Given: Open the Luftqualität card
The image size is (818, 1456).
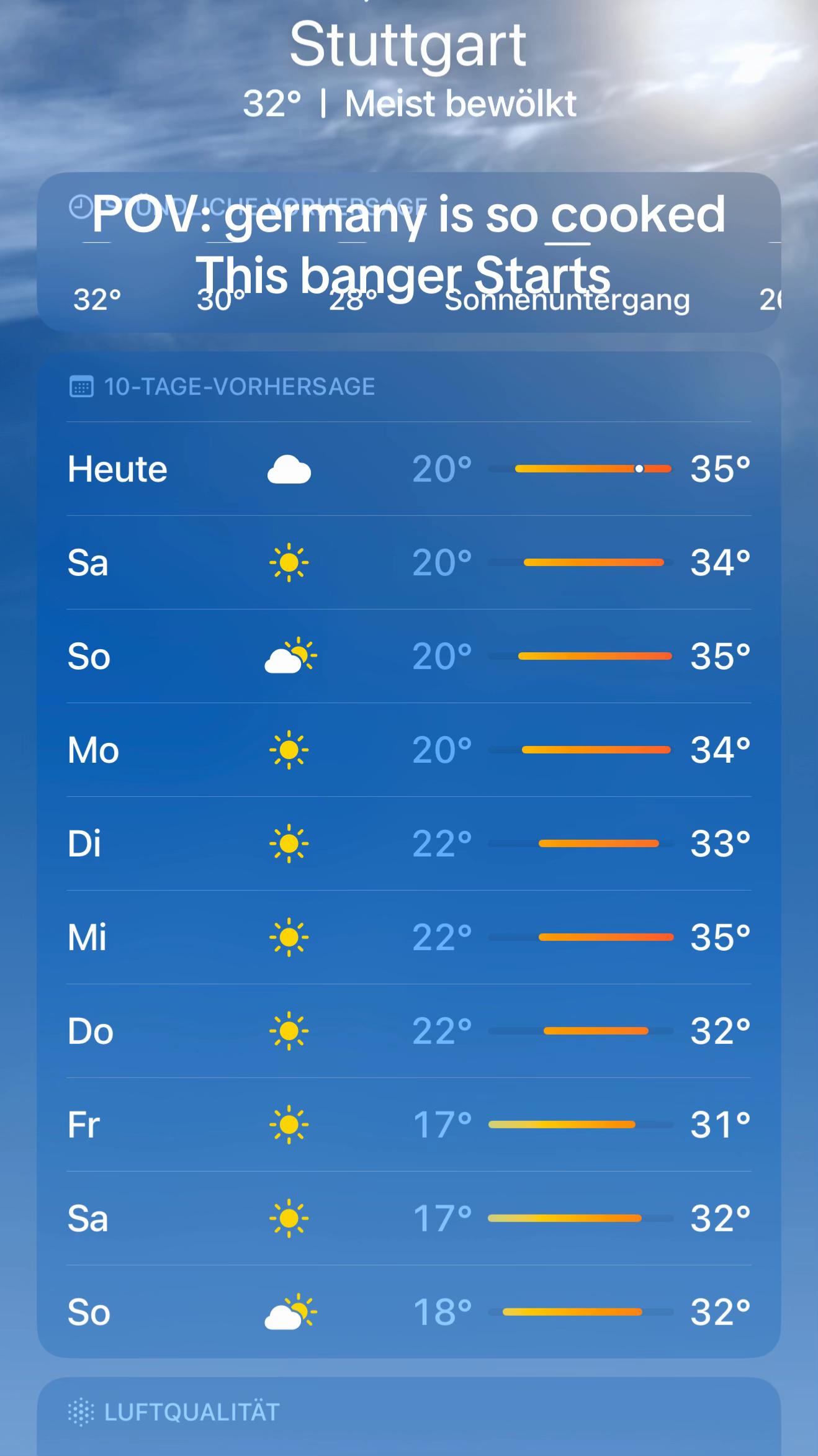Looking at the screenshot, I should (409, 1418).
